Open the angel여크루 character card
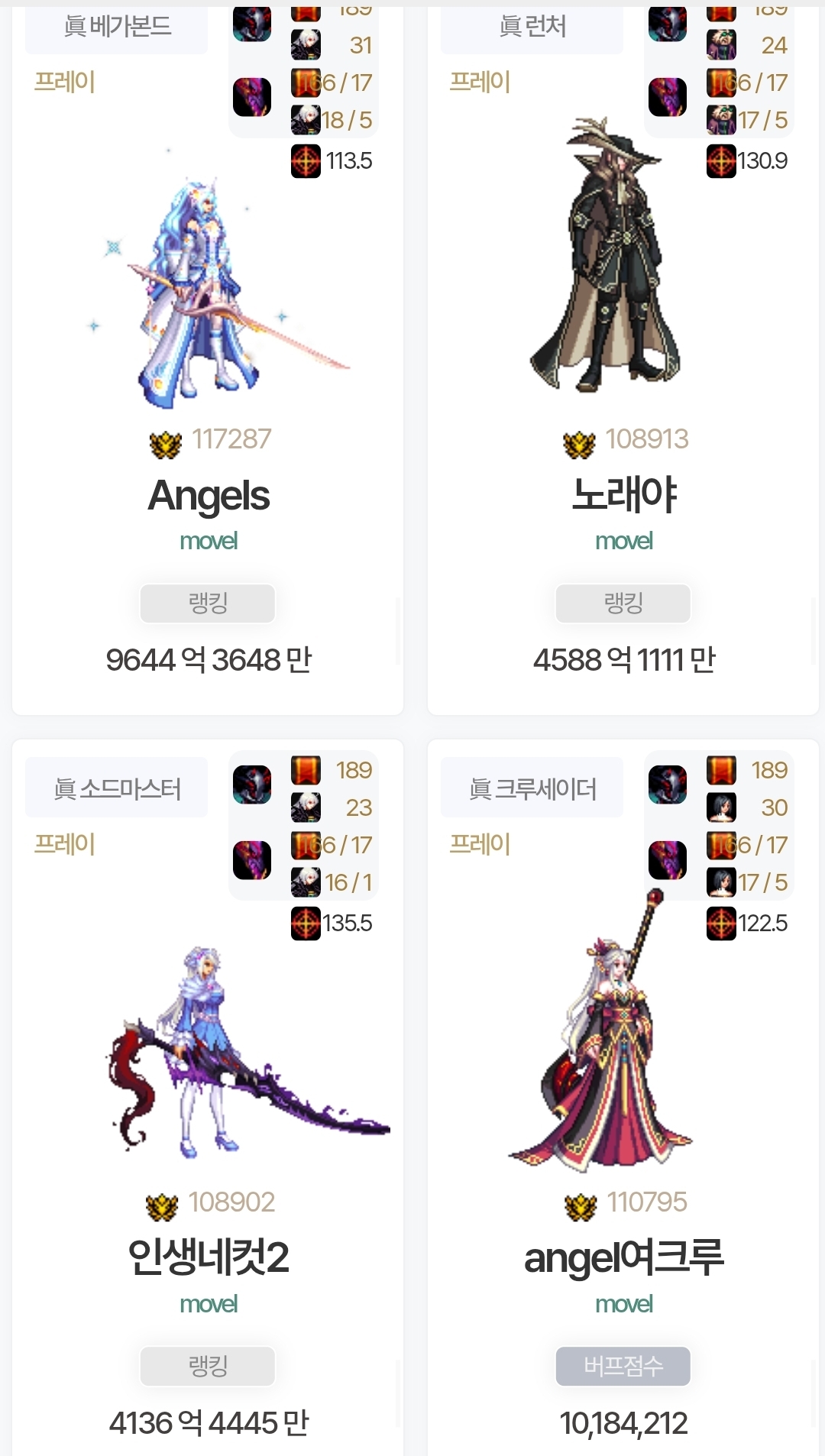 623,1257
